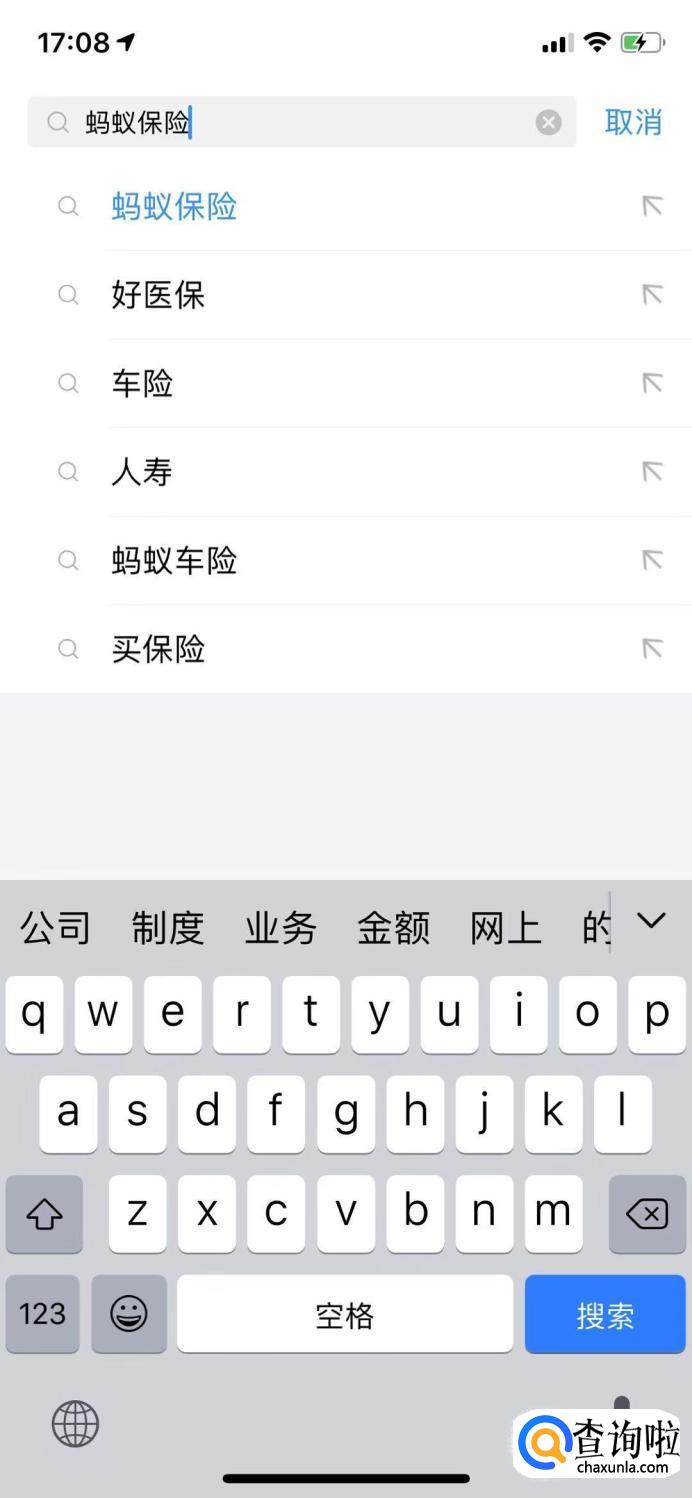692x1498 pixels.
Task: Expand the keyboard candidate list
Action: point(651,920)
